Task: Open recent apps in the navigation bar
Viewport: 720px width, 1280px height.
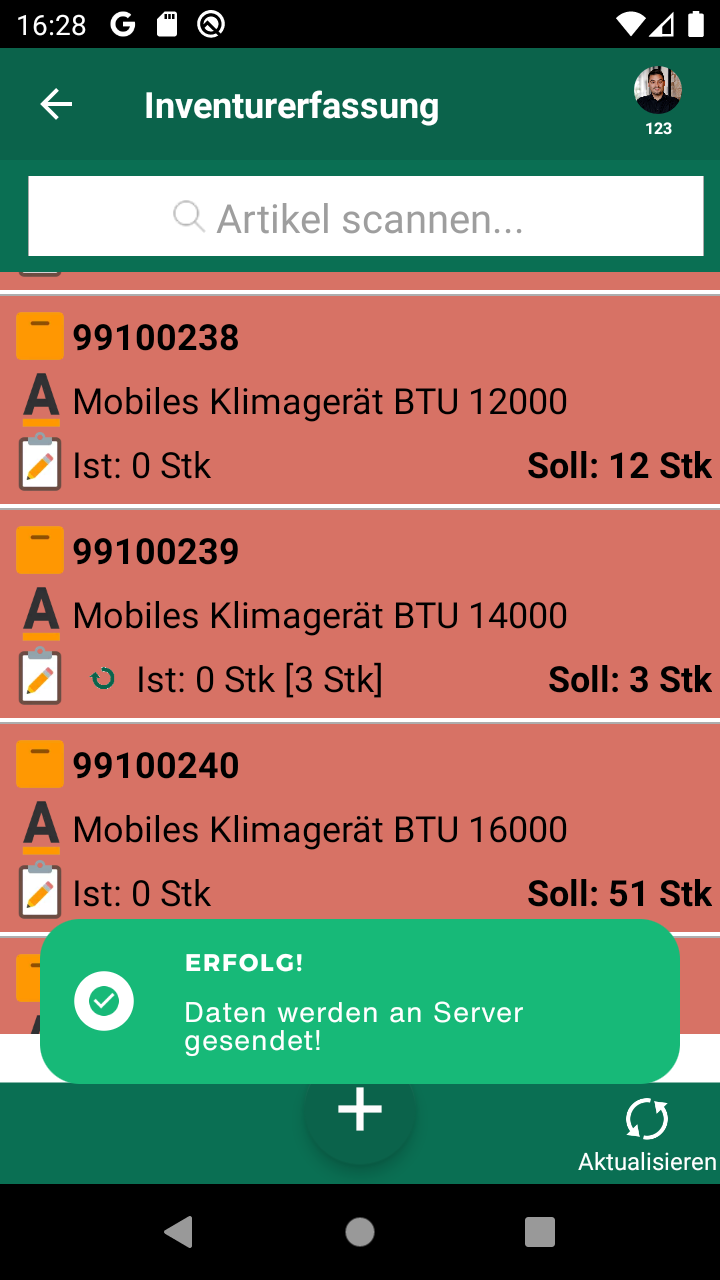Action: coord(540,1232)
